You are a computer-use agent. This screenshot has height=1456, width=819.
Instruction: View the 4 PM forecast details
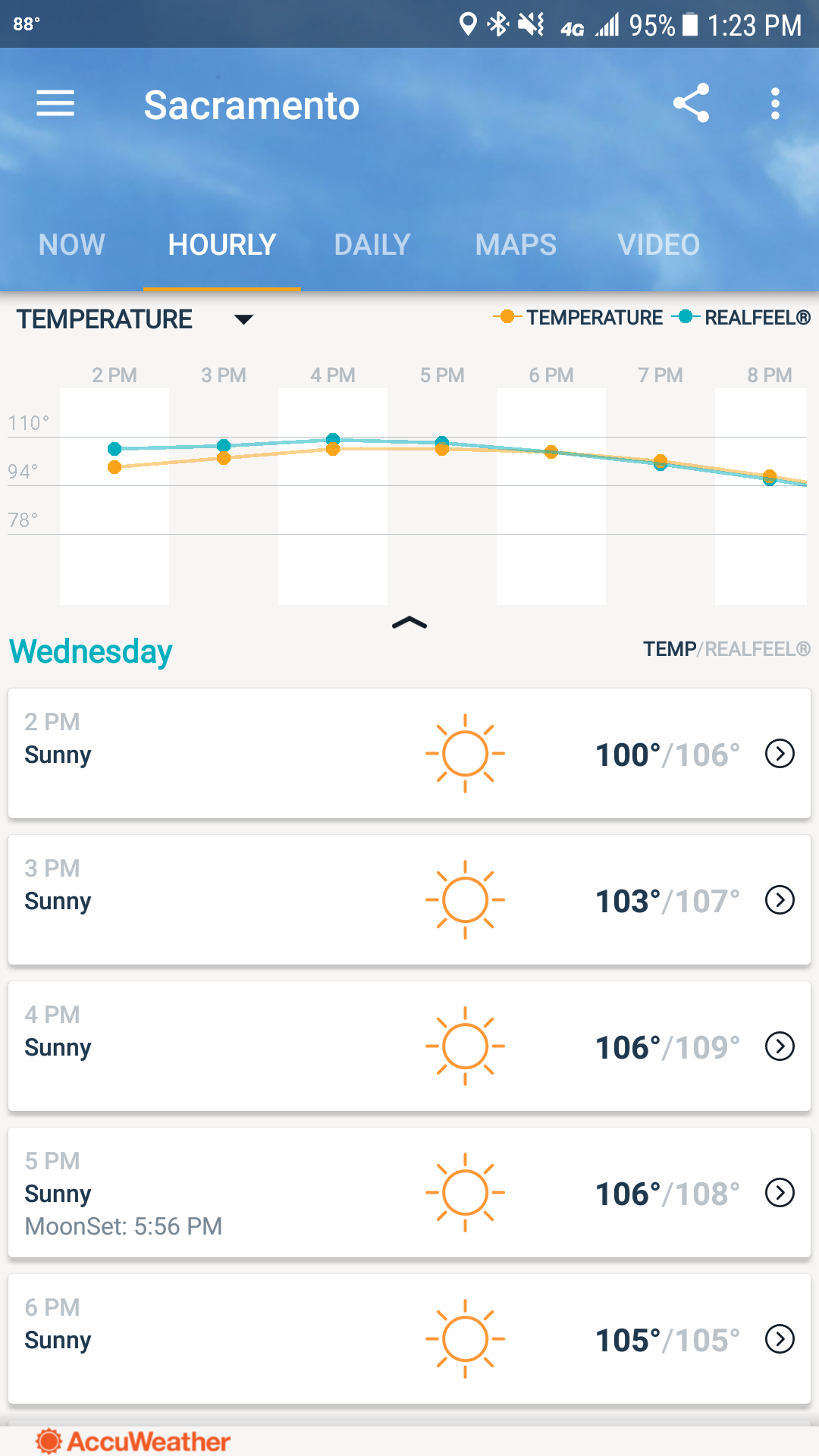tap(780, 1046)
